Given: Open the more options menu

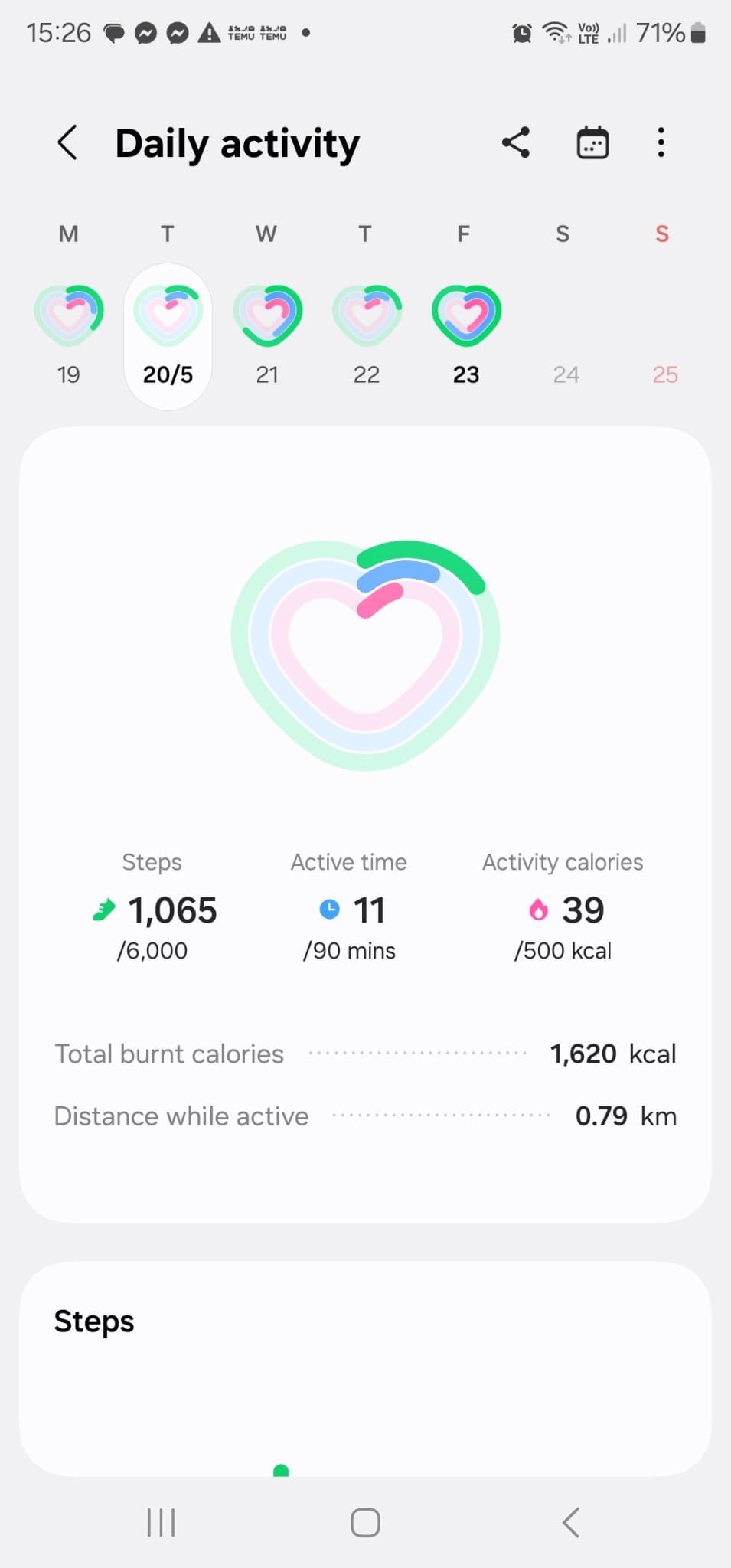Looking at the screenshot, I should (661, 142).
